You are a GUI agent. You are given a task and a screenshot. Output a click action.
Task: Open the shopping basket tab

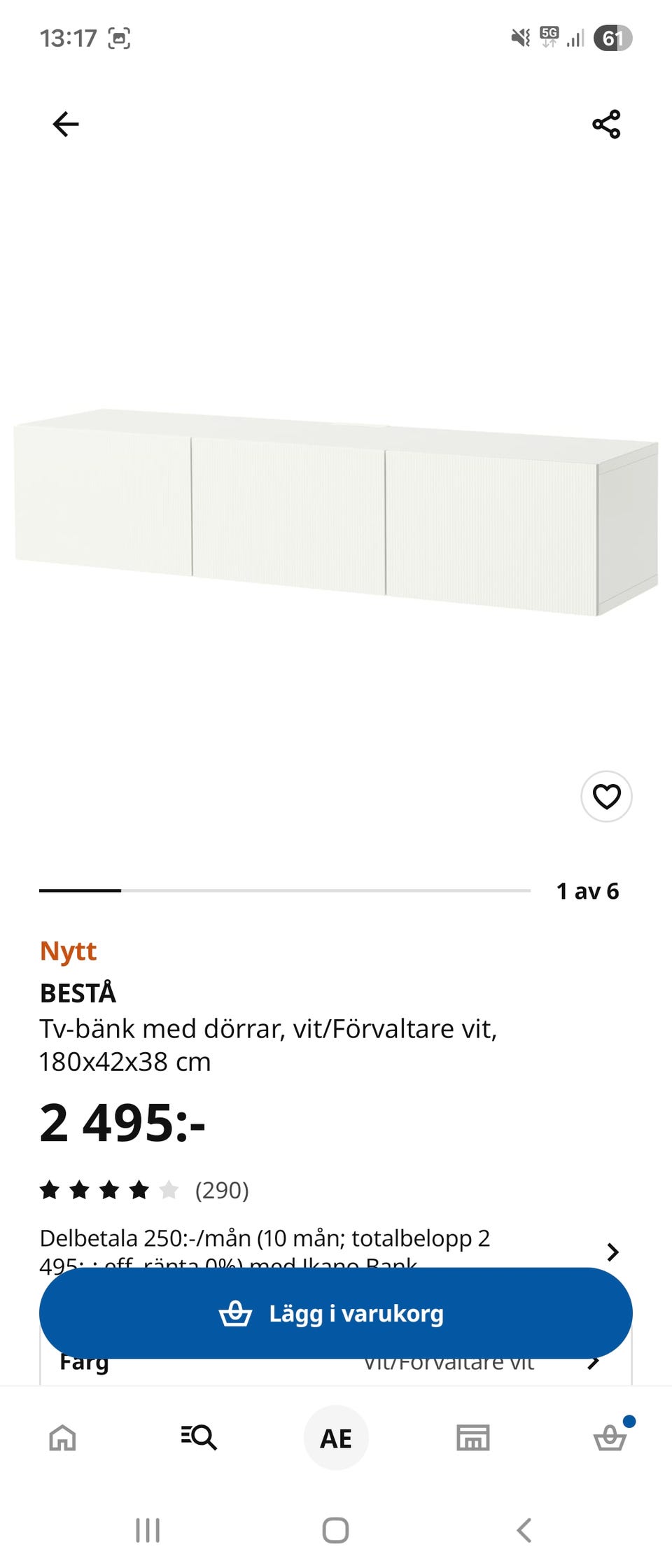point(610,1438)
